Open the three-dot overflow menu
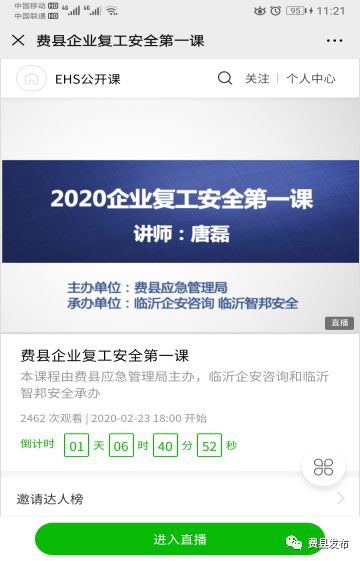 (334, 41)
